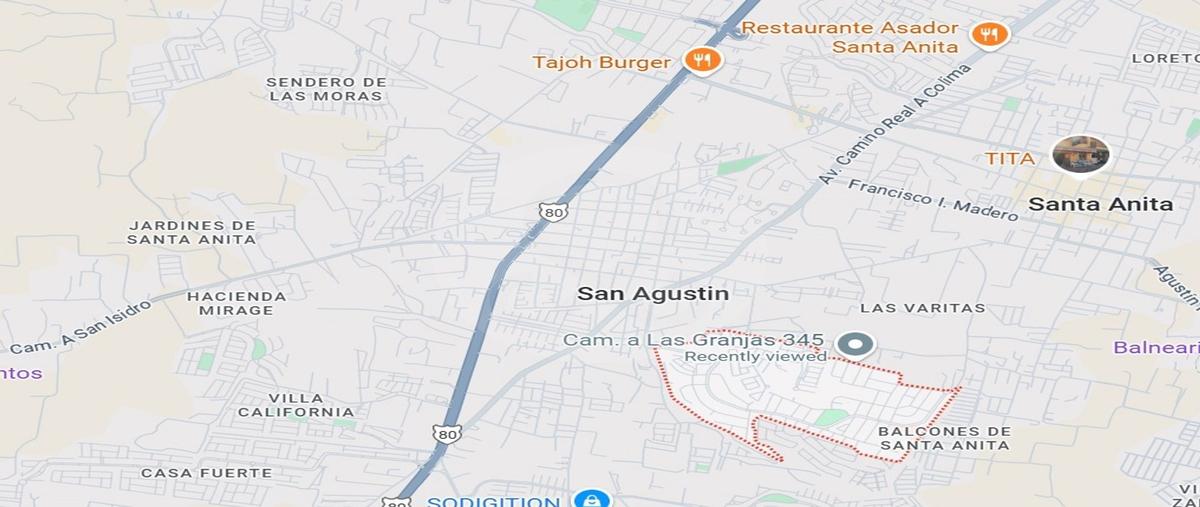1200x507 pixels.
Task: Select Restaurante Asador Santa Anita marker
Action: [x=989, y=36]
